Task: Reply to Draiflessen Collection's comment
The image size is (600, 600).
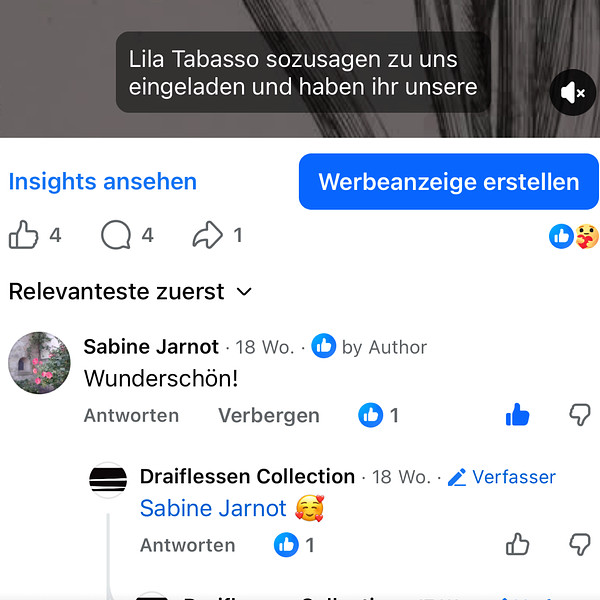Action: (187, 545)
